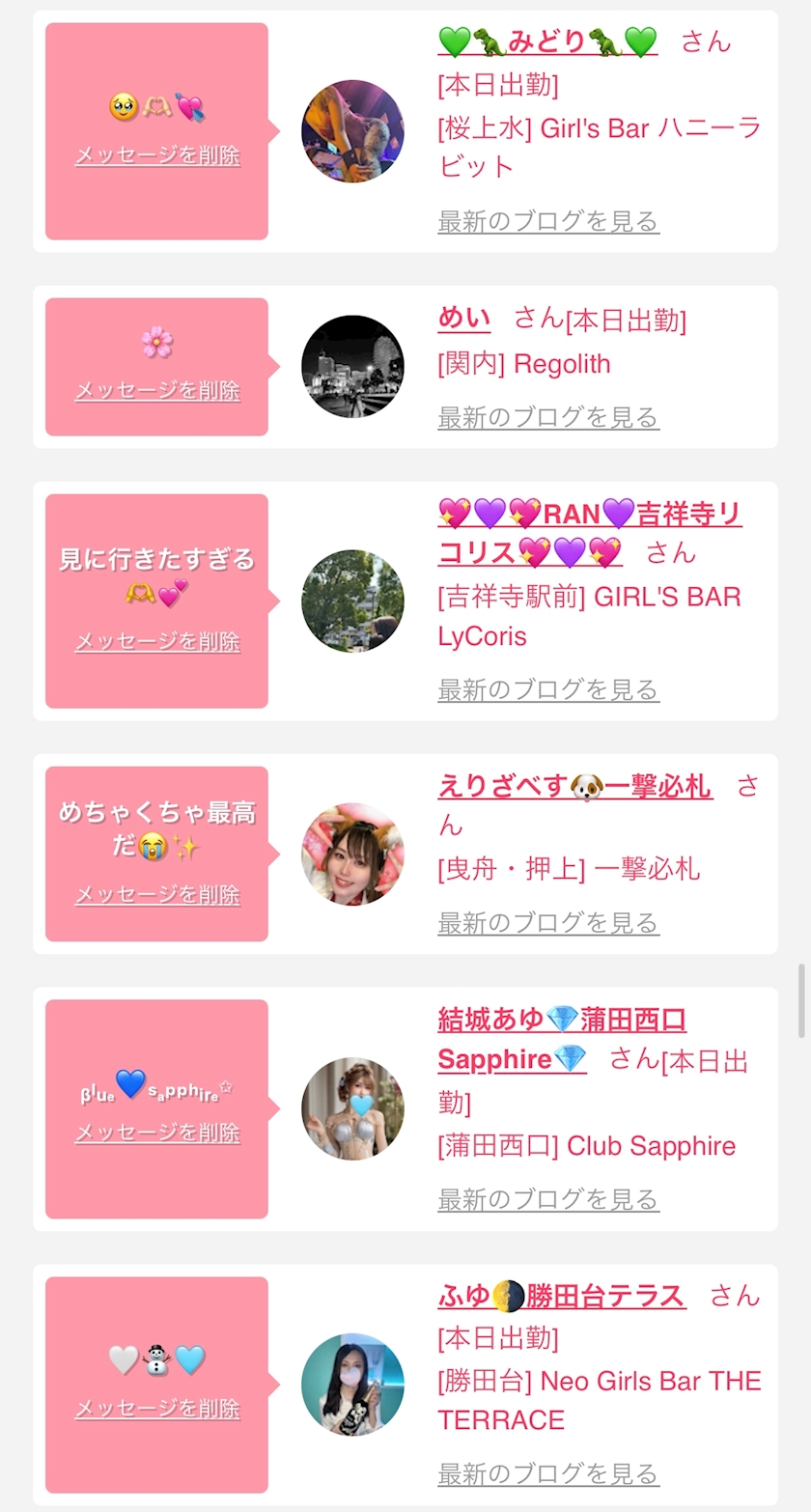
Task: Tap 結城あゆ's profile photo
Action: tap(352, 1108)
